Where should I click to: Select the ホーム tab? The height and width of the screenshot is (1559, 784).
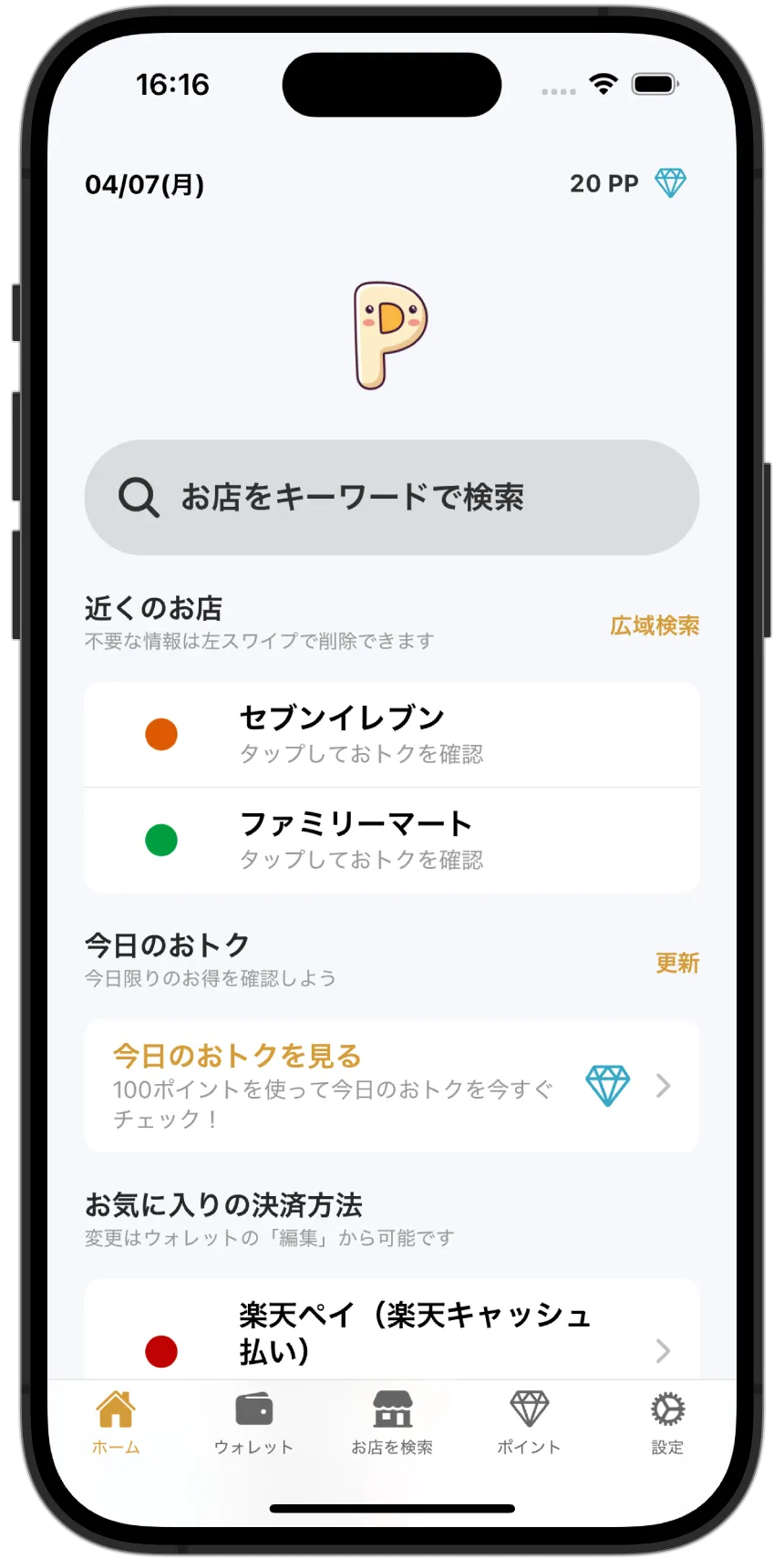click(x=116, y=1422)
